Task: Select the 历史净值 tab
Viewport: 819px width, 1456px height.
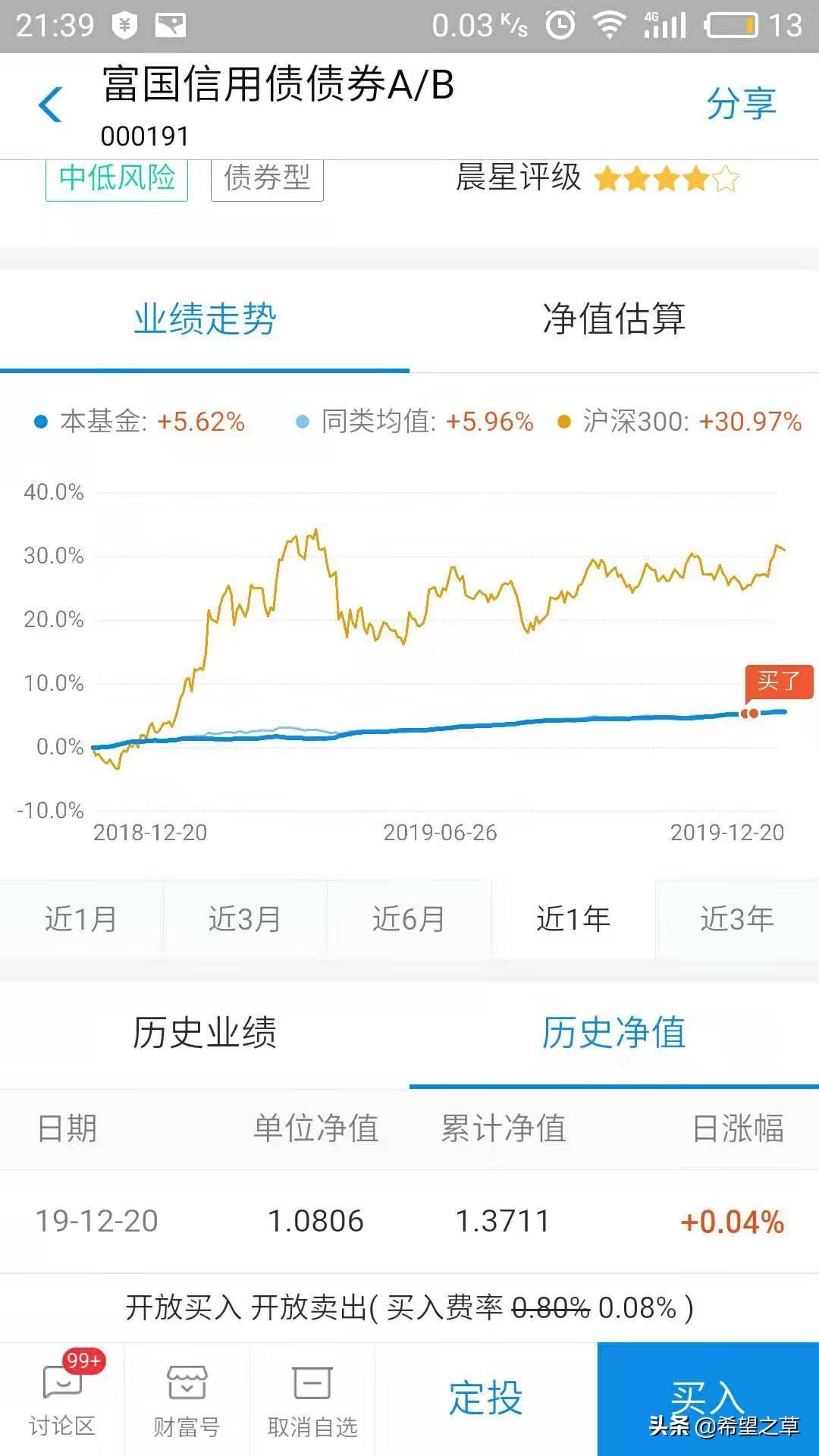Action: (614, 1033)
